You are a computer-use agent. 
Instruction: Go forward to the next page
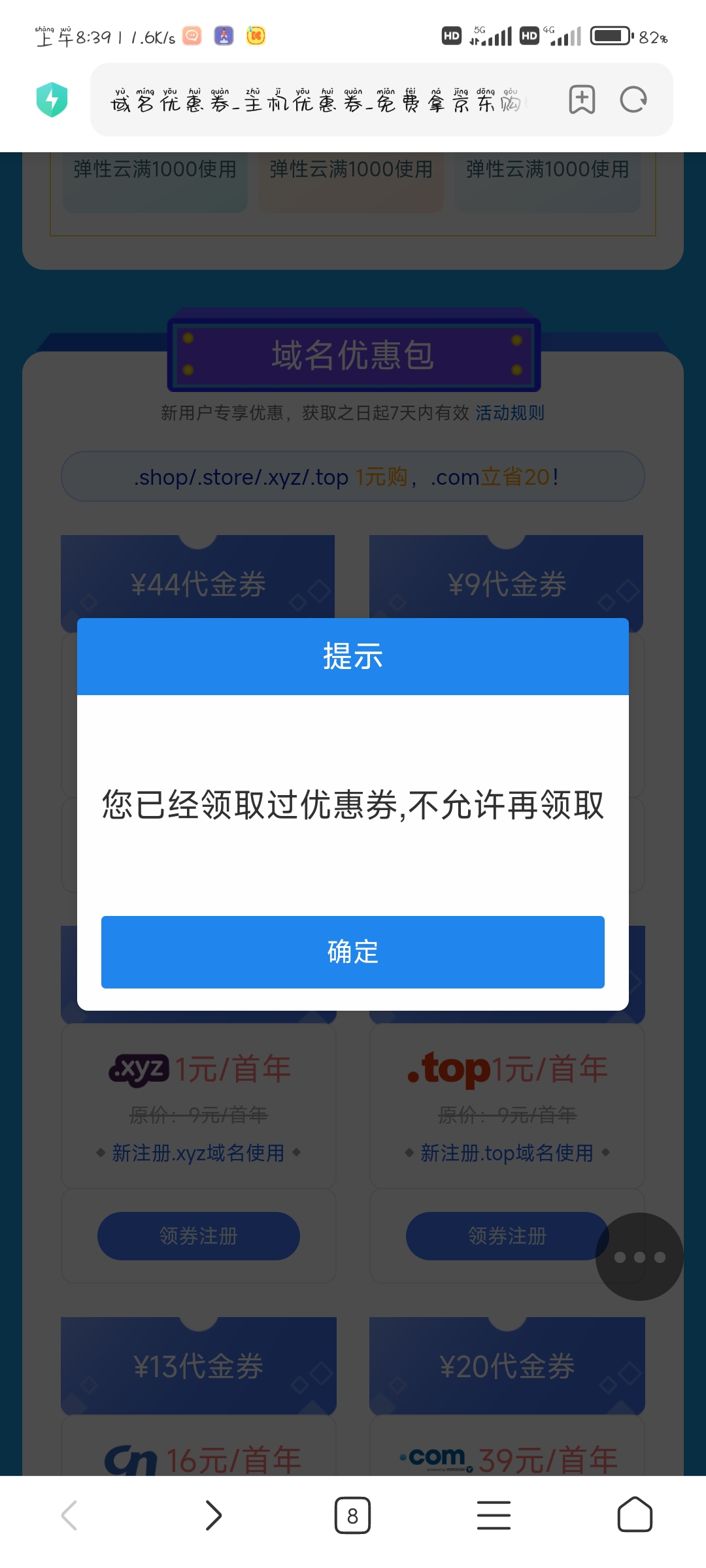213,1515
